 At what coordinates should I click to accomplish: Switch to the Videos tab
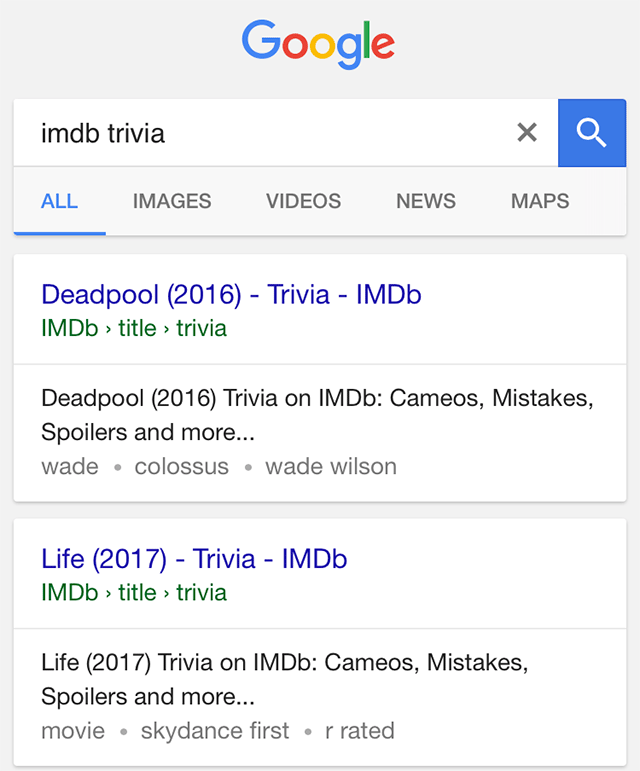[x=303, y=201]
